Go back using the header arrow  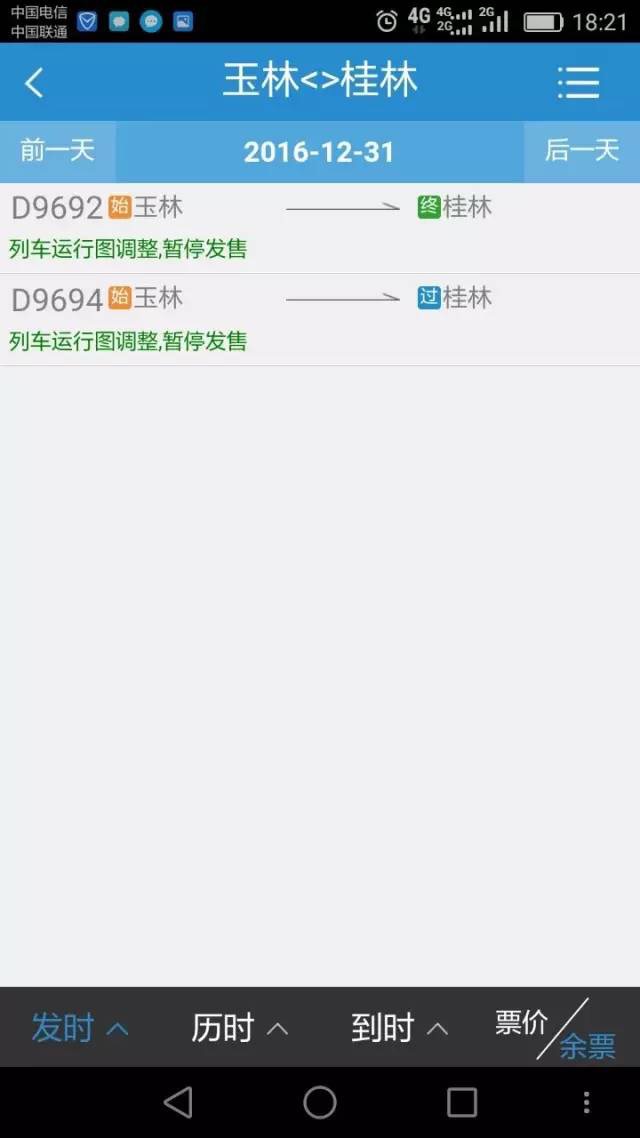(x=35, y=82)
